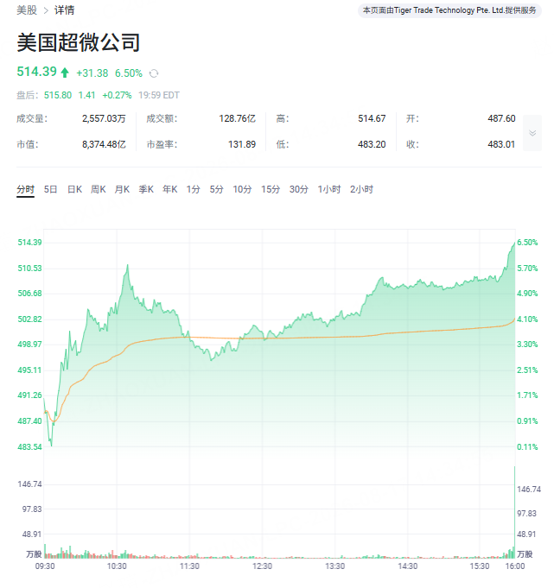
Task: Switch to the 日K chart
Action: pos(75,189)
